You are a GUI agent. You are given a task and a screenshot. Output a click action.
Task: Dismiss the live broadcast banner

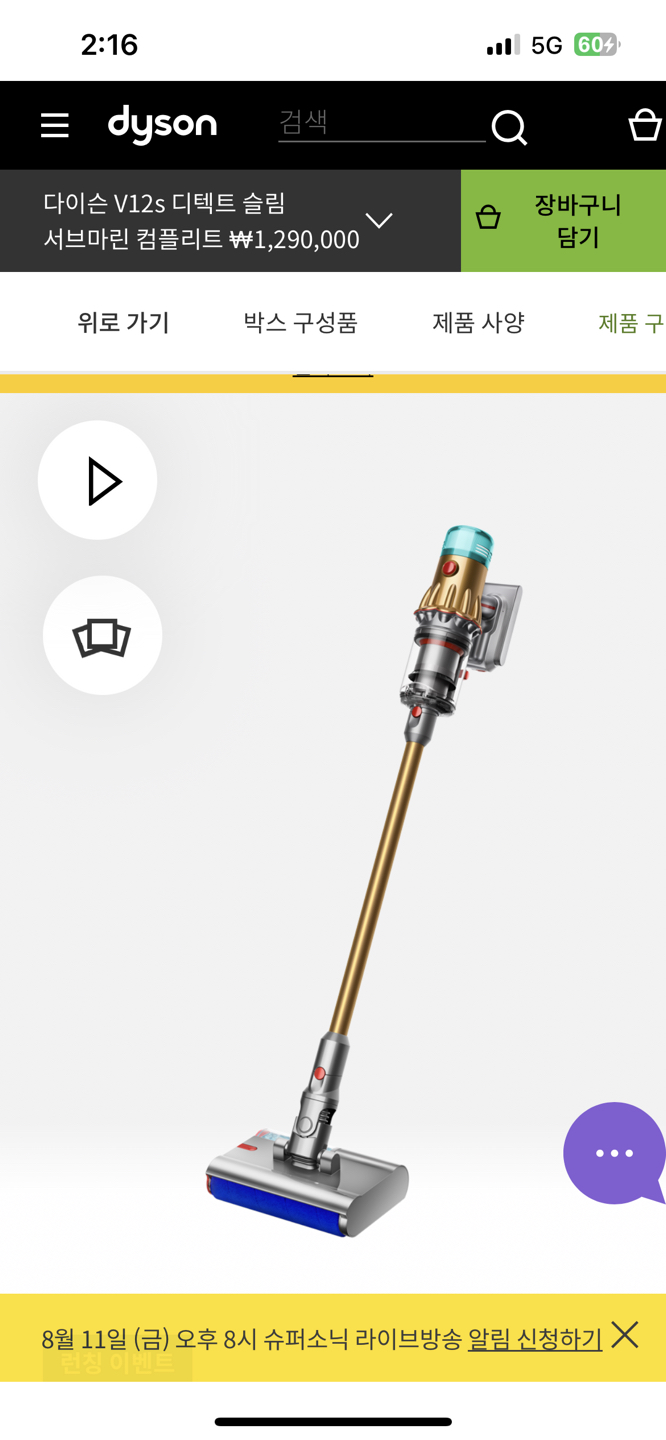tap(625, 1335)
